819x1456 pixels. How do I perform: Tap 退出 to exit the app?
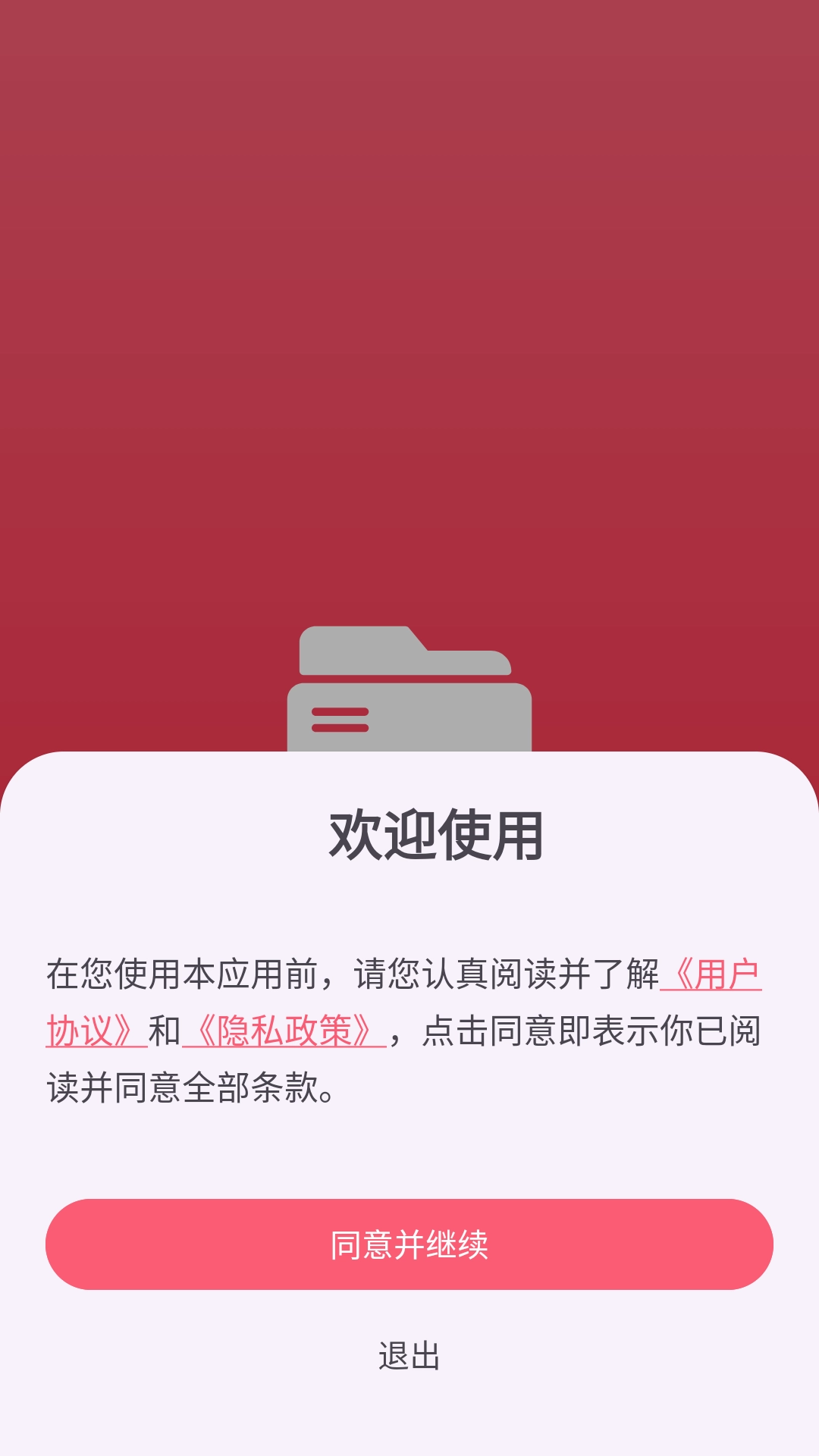[409, 1357]
